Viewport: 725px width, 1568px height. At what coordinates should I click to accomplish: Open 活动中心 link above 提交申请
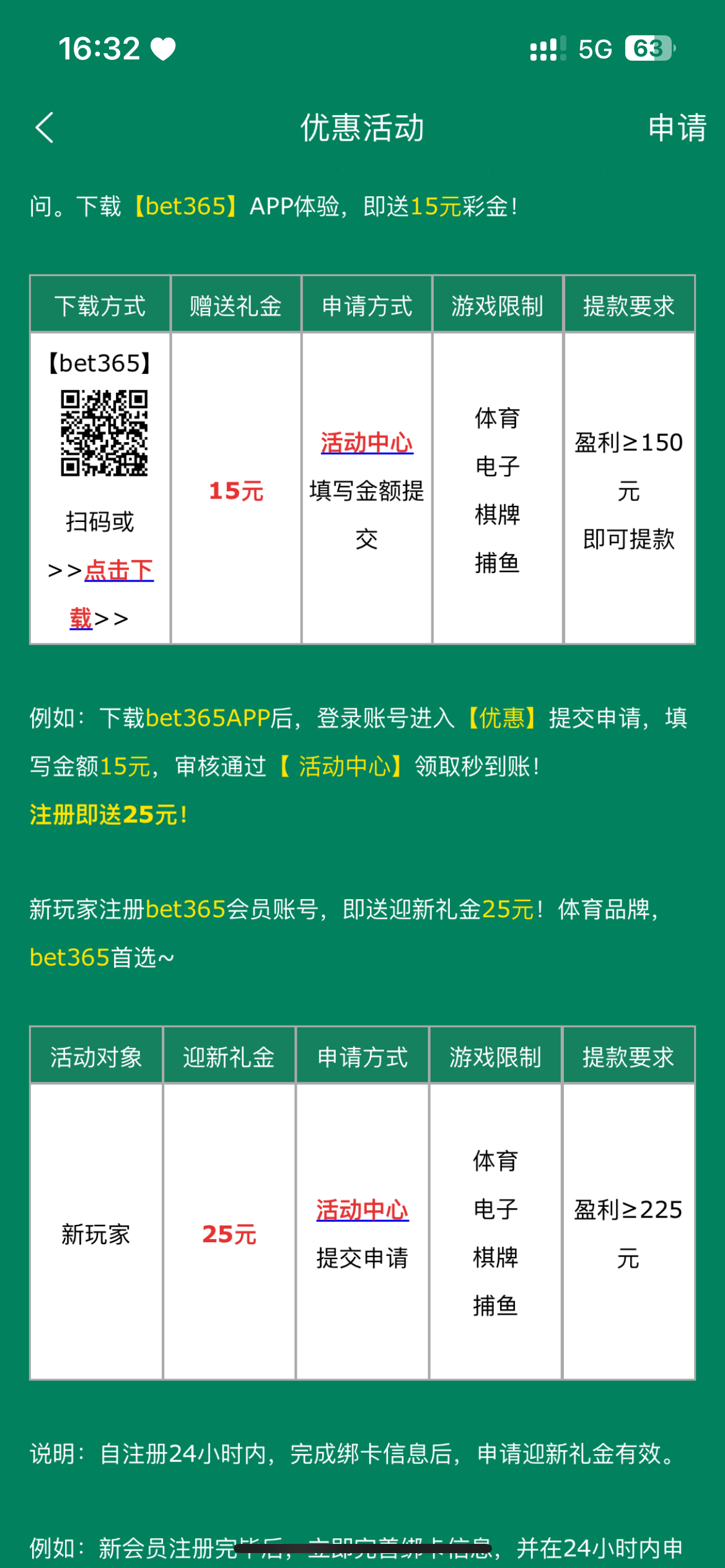[362, 1209]
